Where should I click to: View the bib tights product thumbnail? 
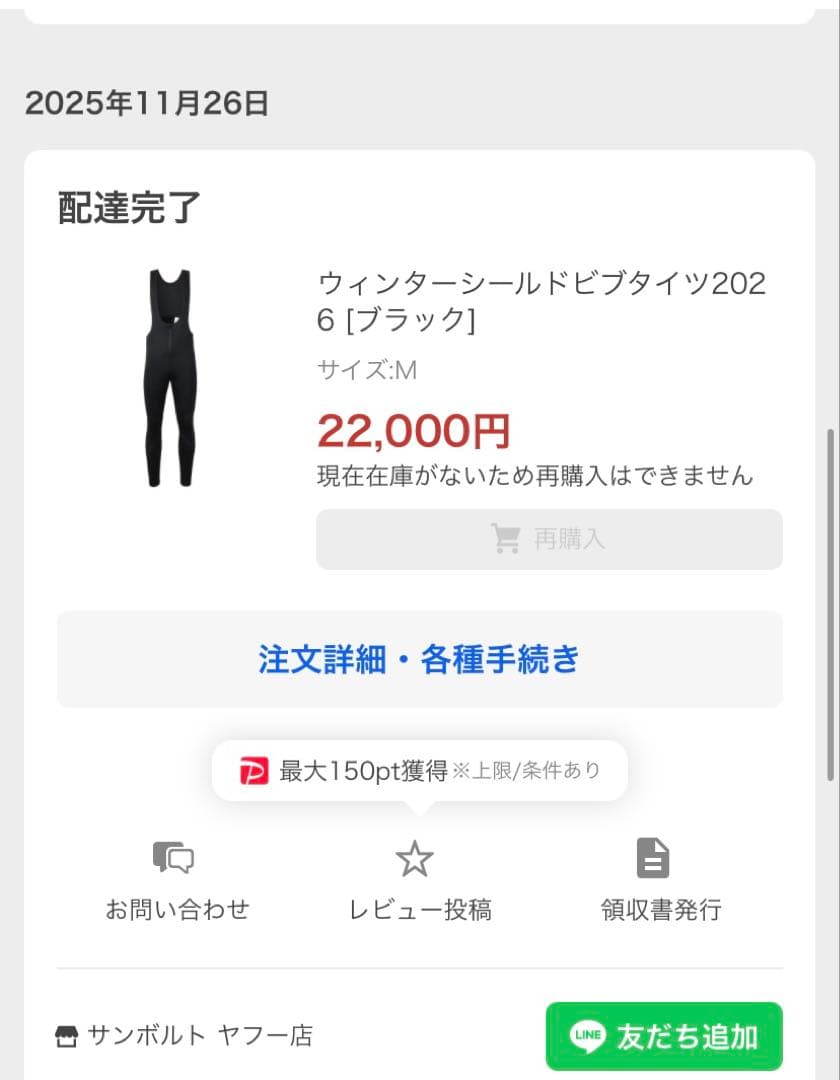point(172,375)
